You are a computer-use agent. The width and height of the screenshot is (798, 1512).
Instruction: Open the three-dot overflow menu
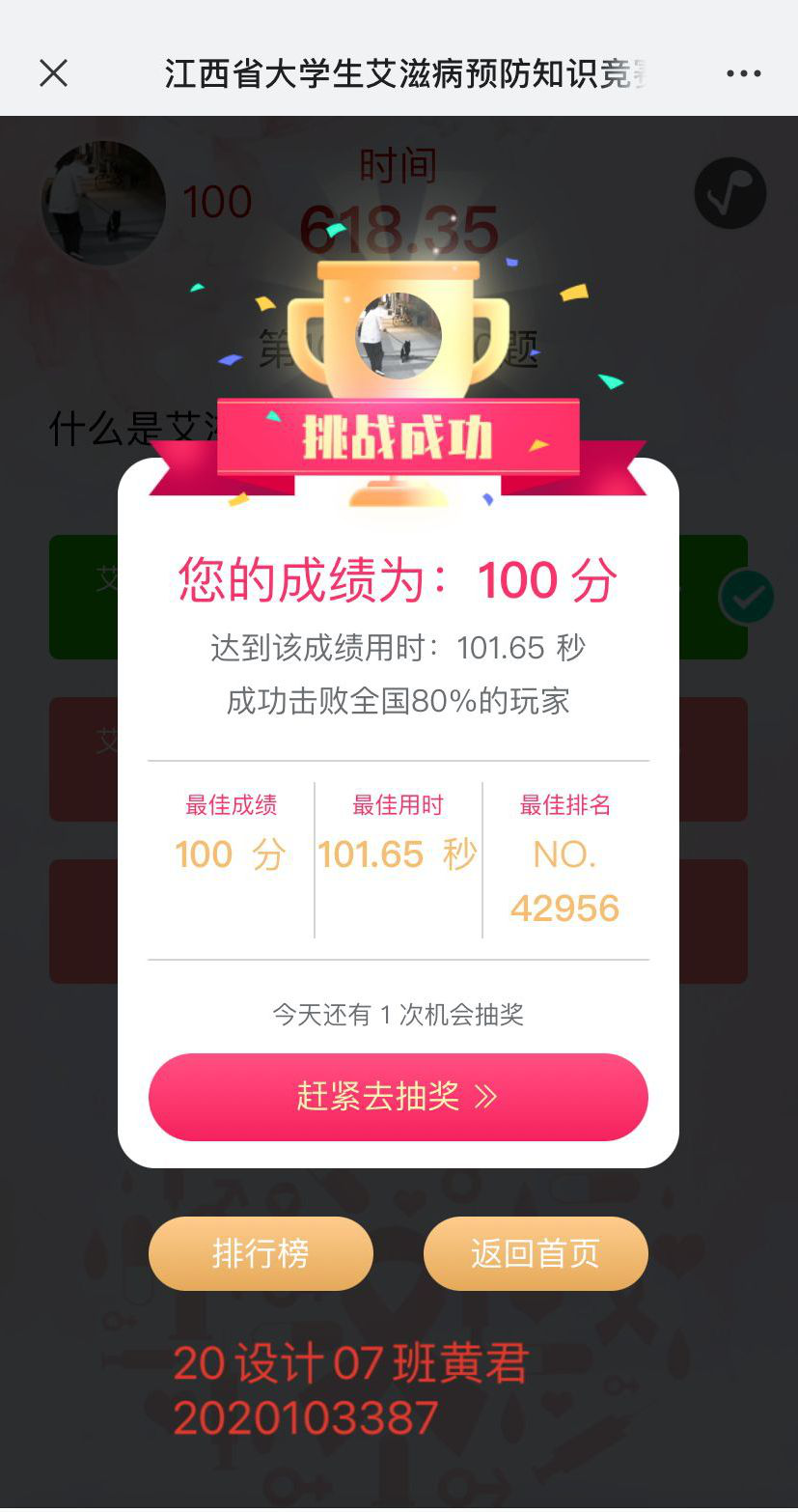743,73
